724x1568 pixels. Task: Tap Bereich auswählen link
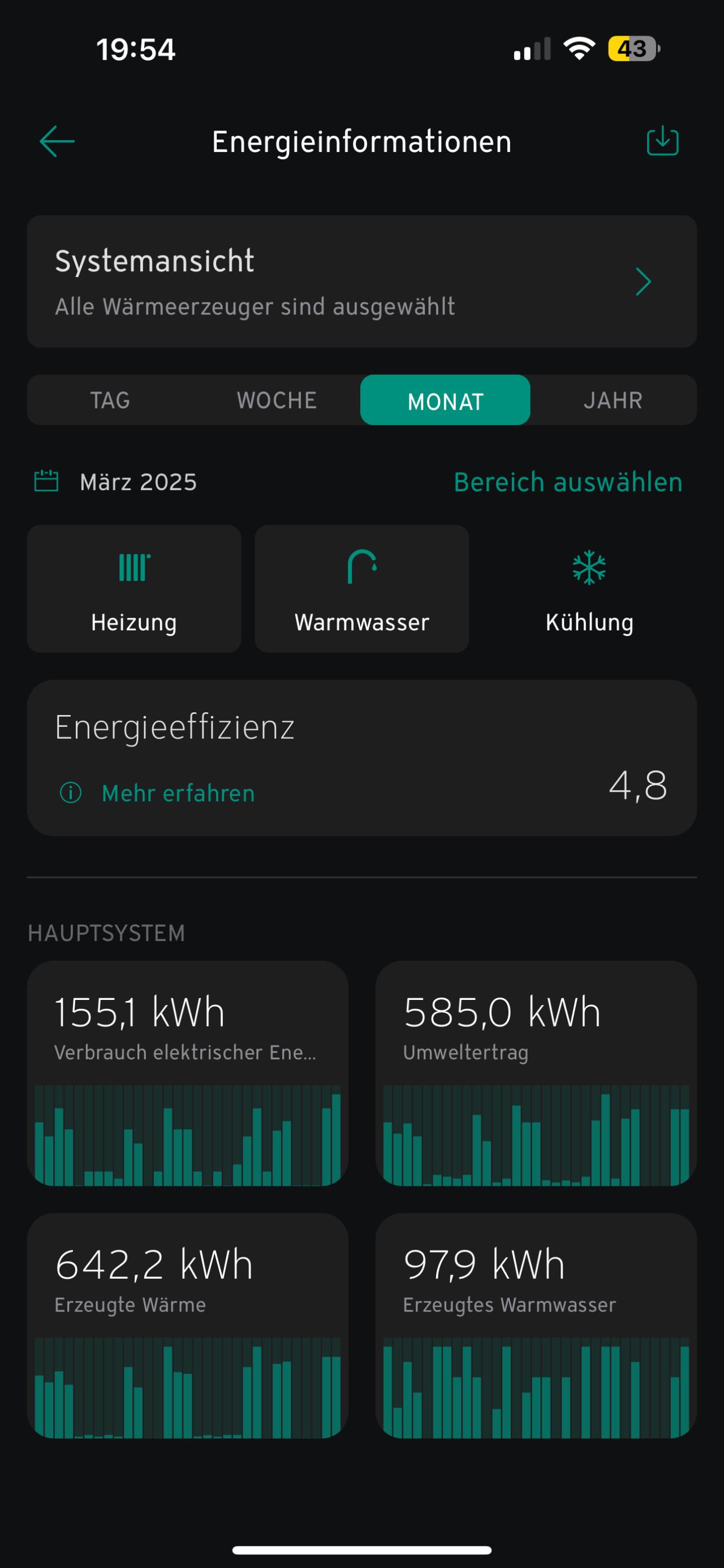567,482
